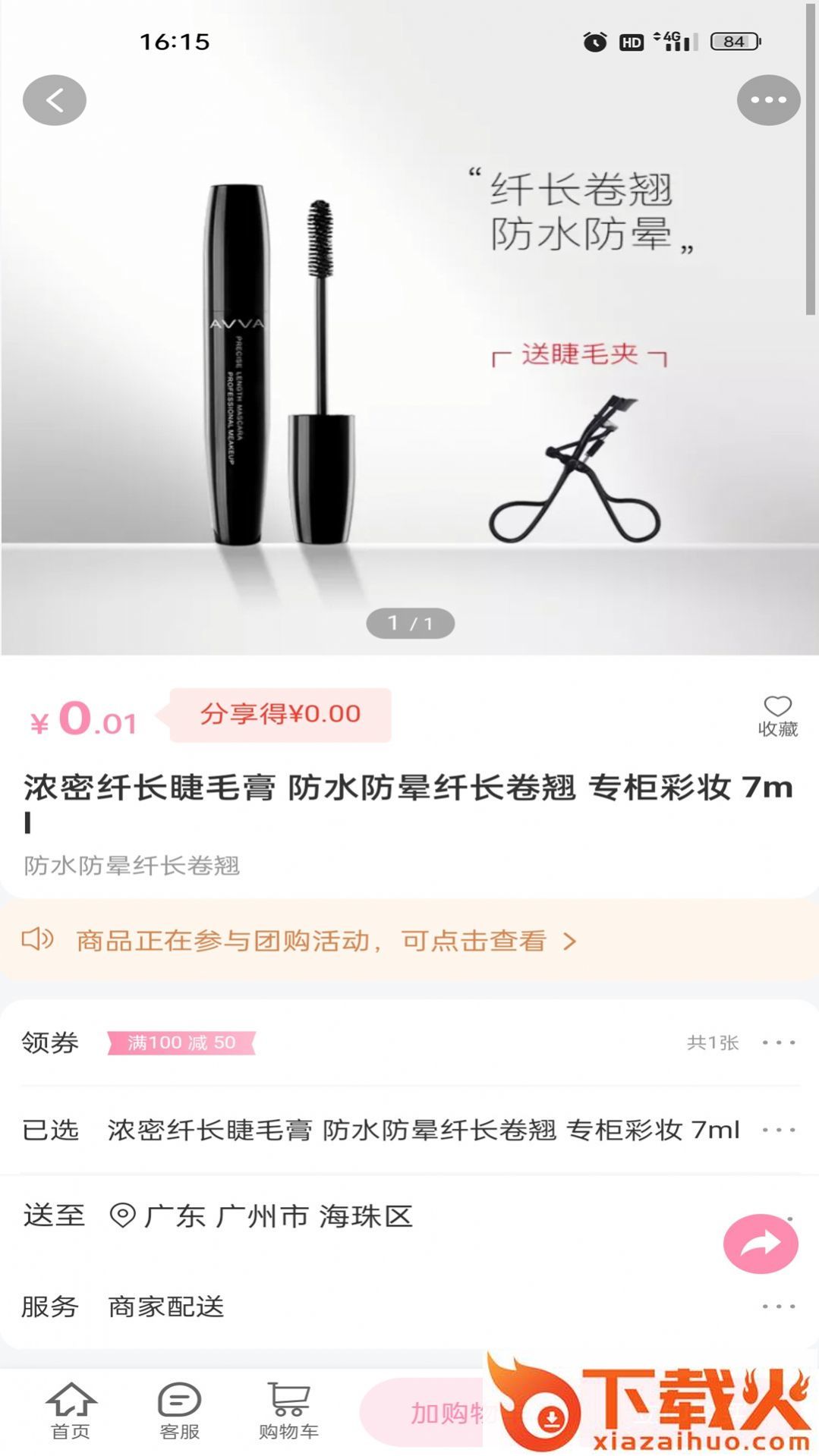Tap the 分享得¥0.00 share reward tag
The height and width of the screenshot is (1456, 819).
pyautogui.click(x=280, y=715)
